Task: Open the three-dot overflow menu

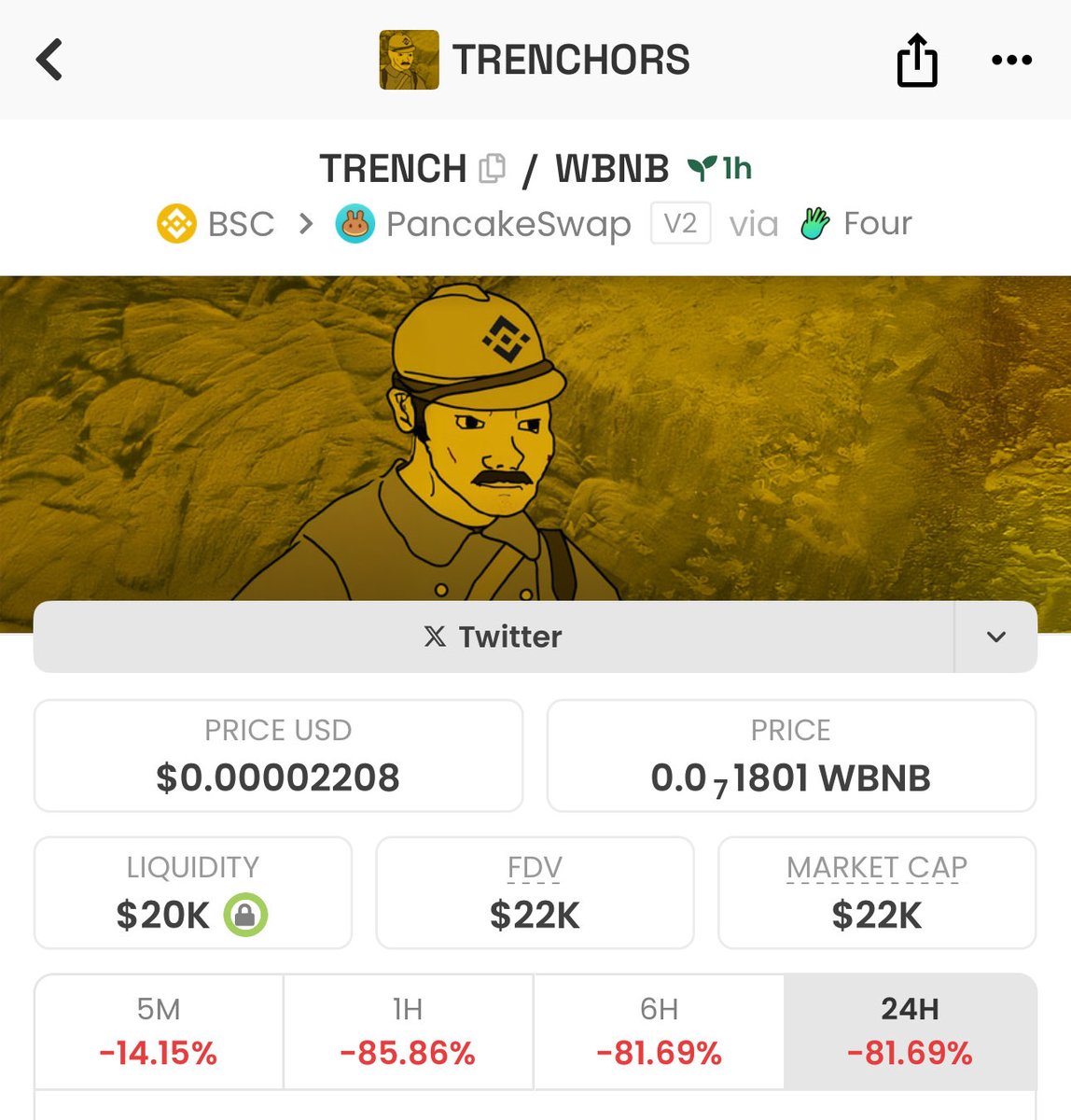Action: [x=1011, y=61]
